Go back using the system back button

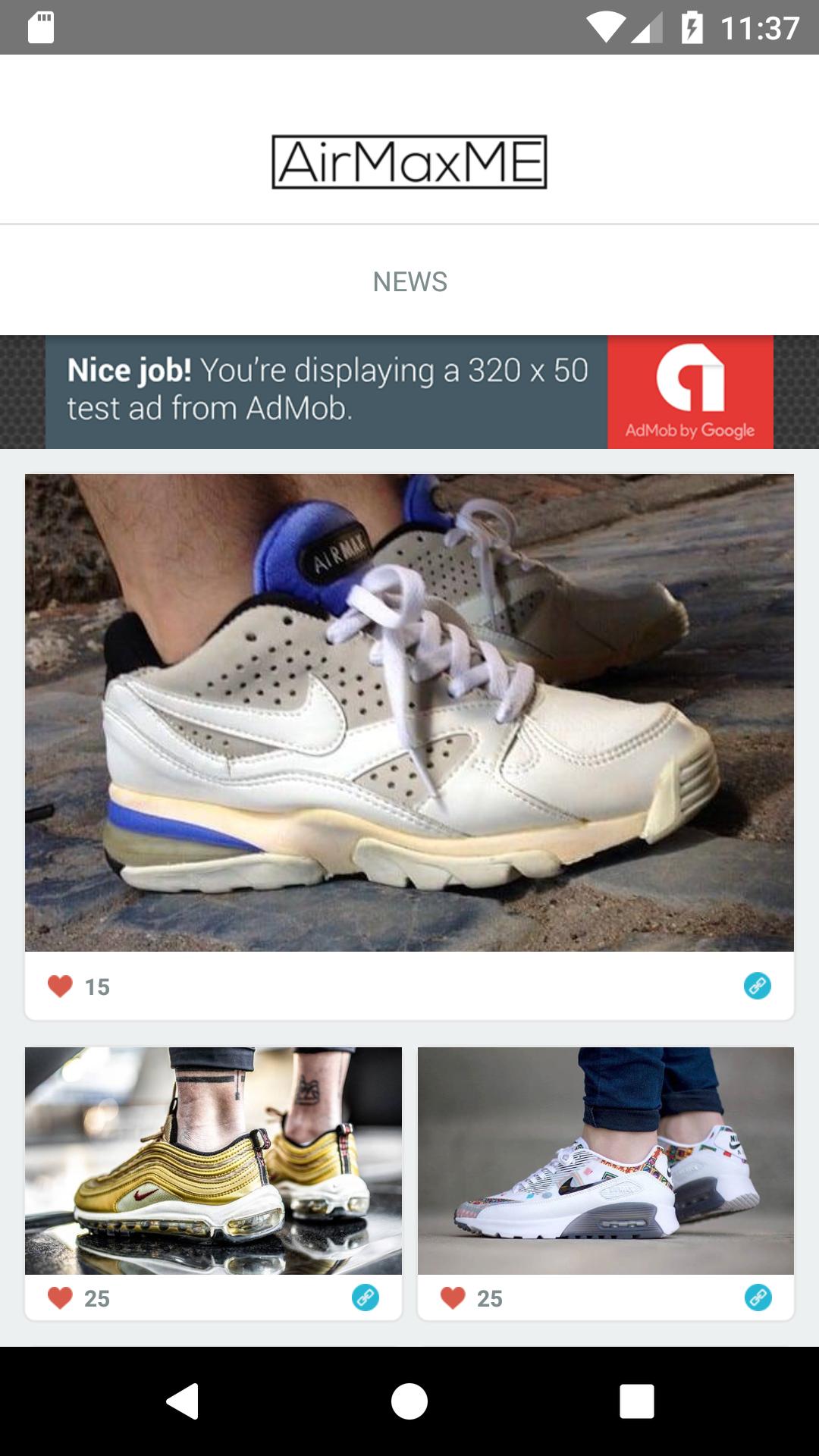183,1401
